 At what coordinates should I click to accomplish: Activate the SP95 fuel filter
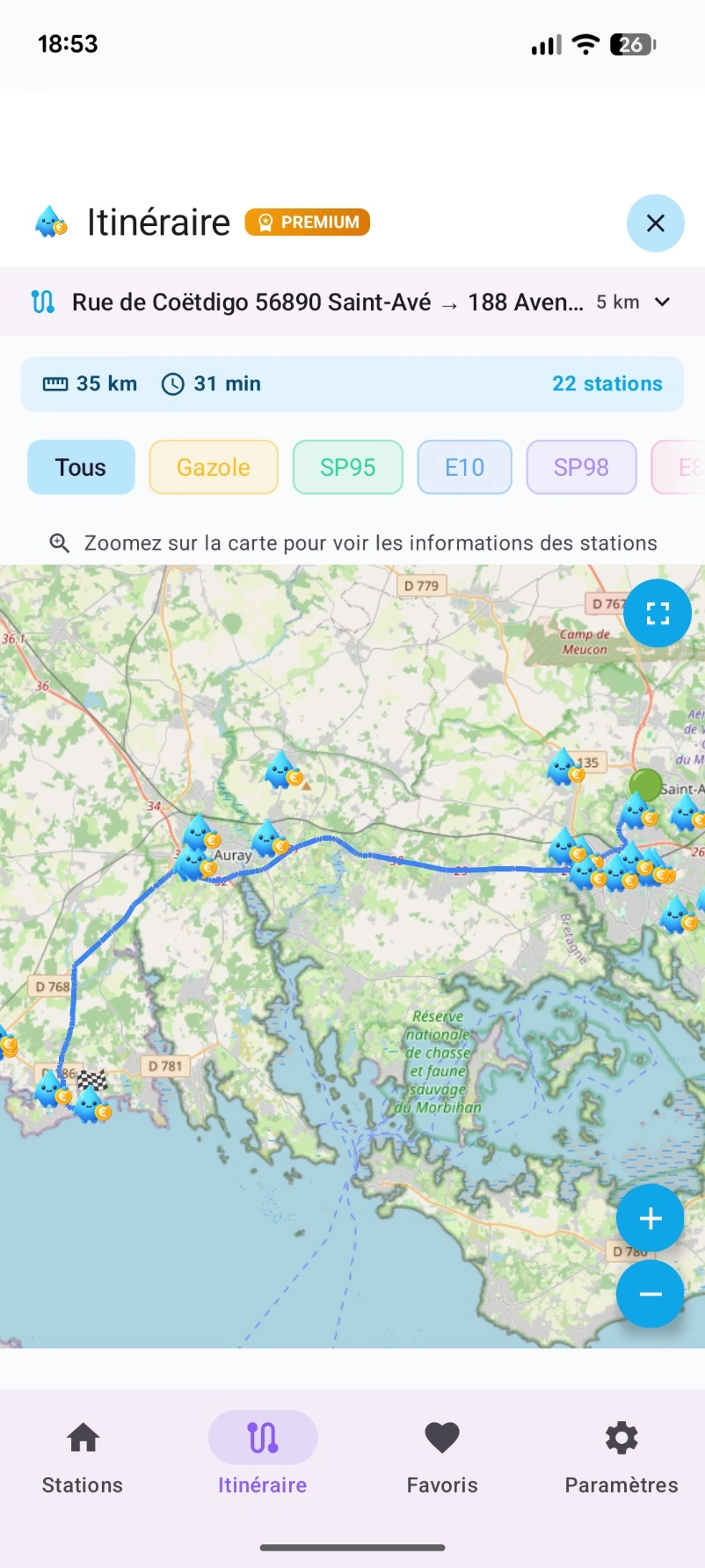click(x=347, y=467)
